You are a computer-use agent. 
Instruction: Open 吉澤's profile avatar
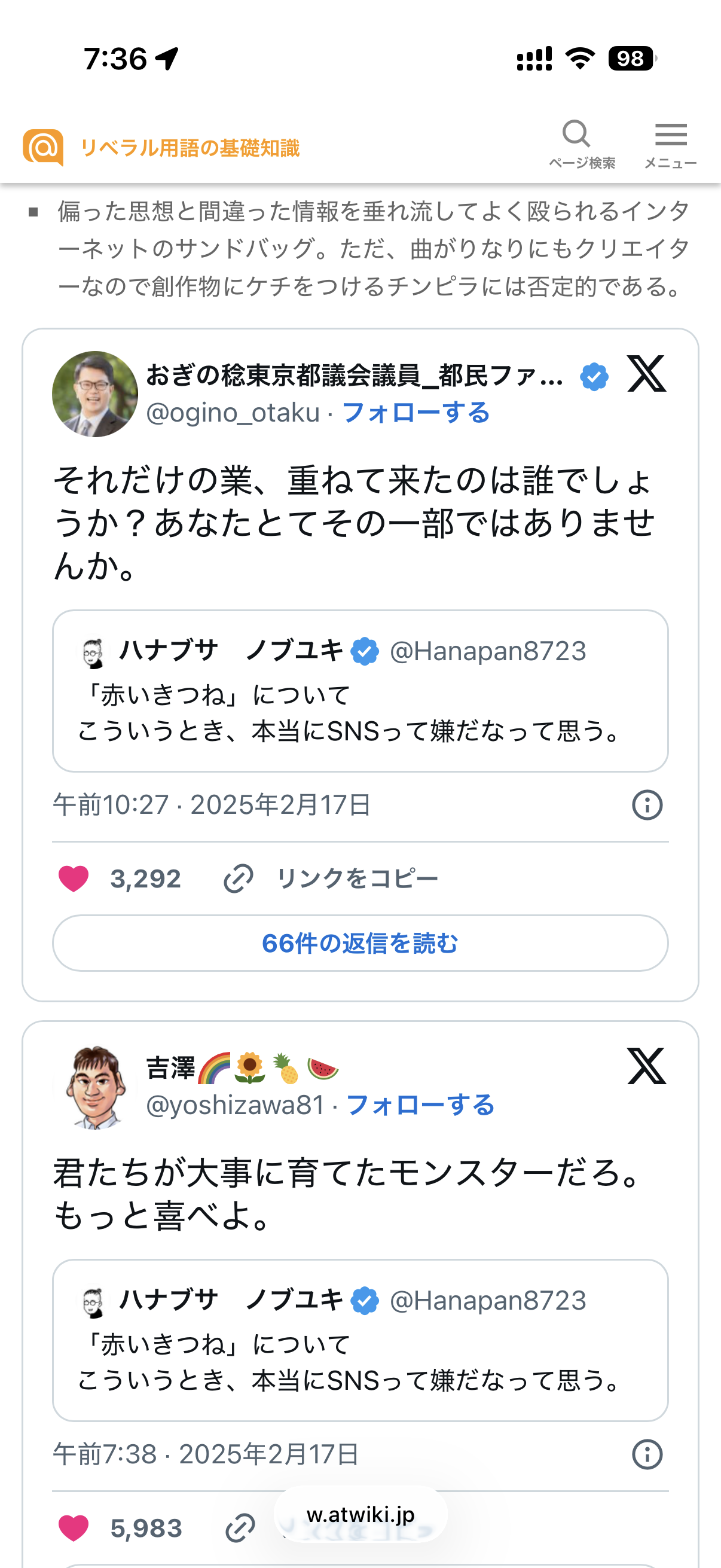(95, 1087)
